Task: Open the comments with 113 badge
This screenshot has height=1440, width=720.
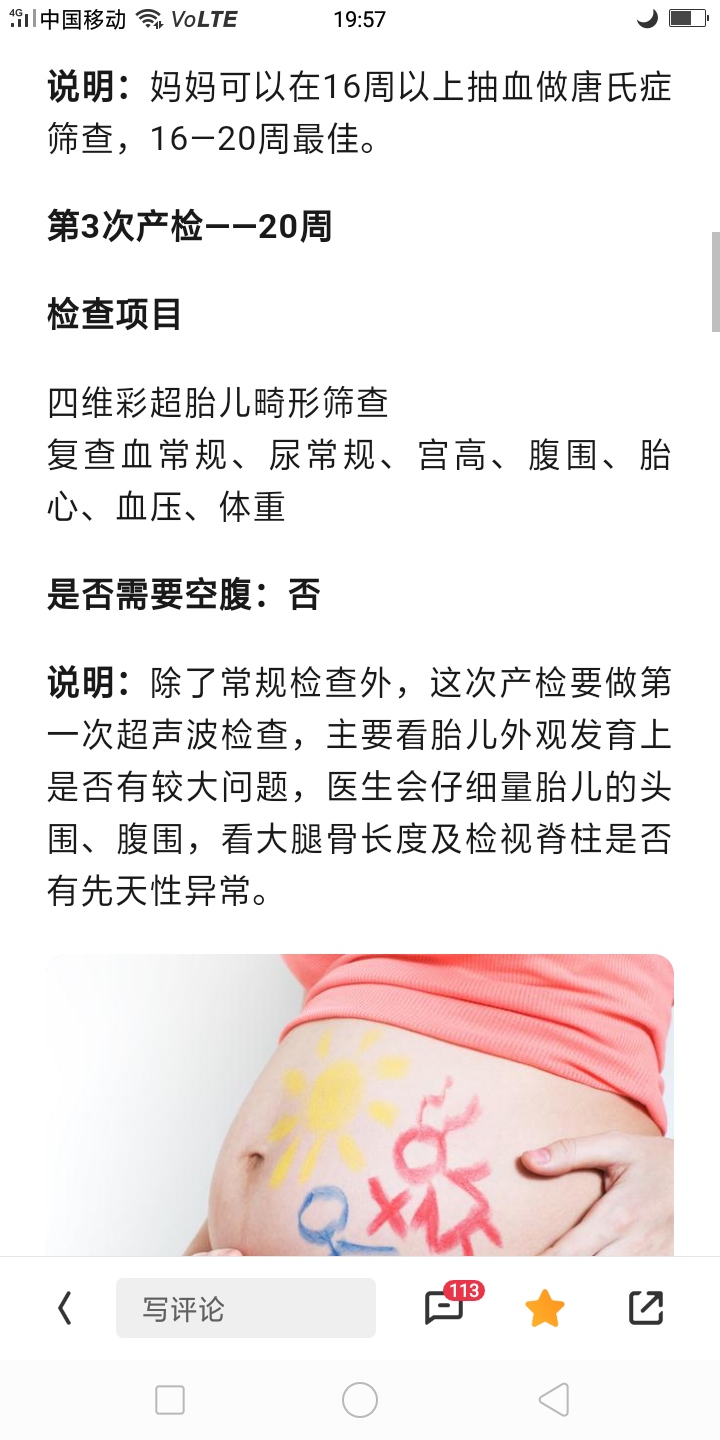Action: [x=445, y=1307]
